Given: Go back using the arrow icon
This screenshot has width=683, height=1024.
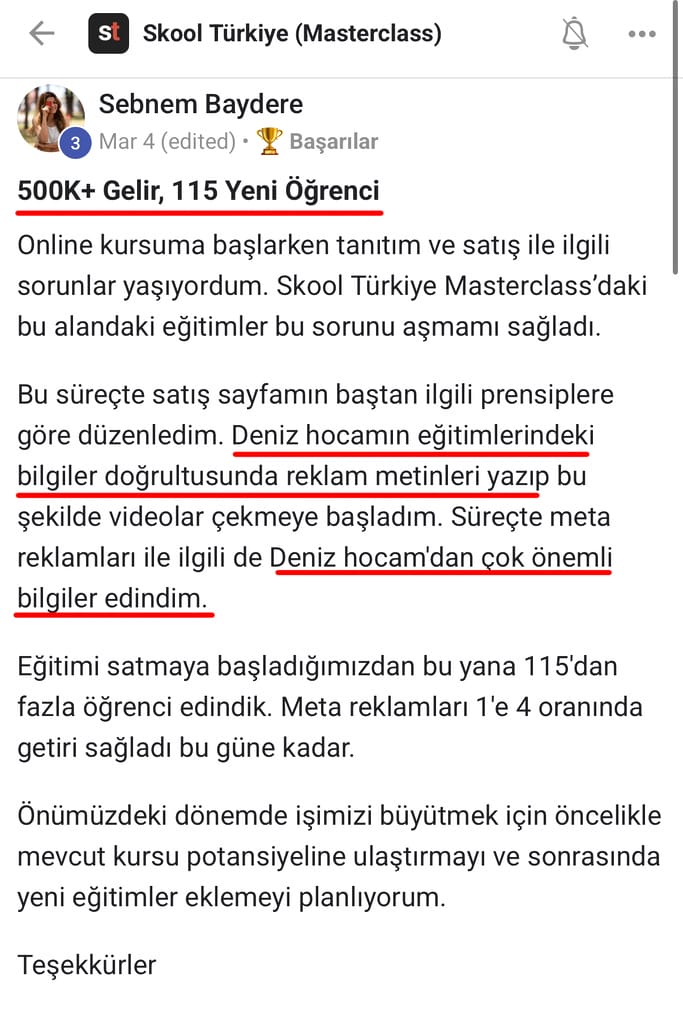Looking at the screenshot, I should pyautogui.click(x=41, y=34).
